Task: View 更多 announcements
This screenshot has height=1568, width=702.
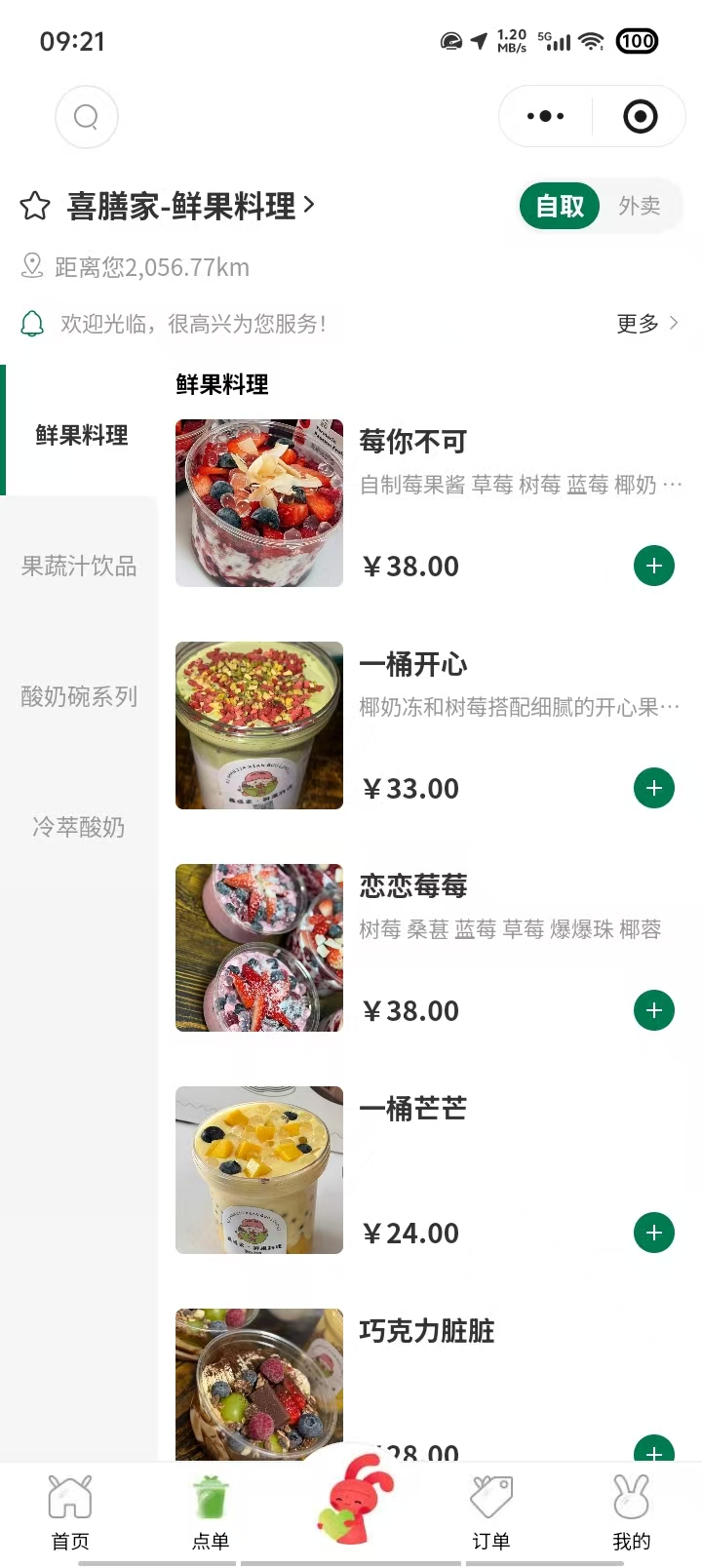Action: click(x=646, y=324)
